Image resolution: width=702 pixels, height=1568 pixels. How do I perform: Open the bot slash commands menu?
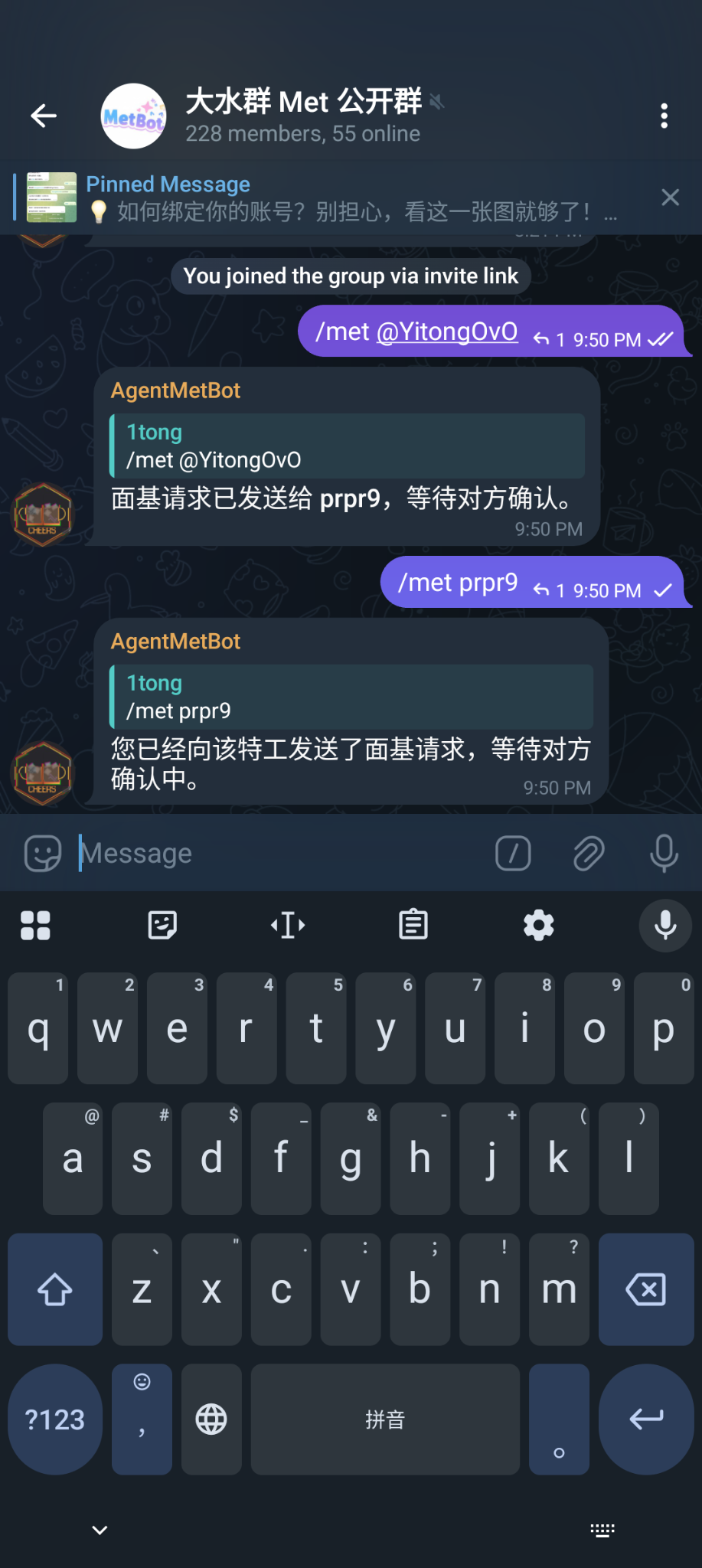pyautogui.click(x=514, y=852)
